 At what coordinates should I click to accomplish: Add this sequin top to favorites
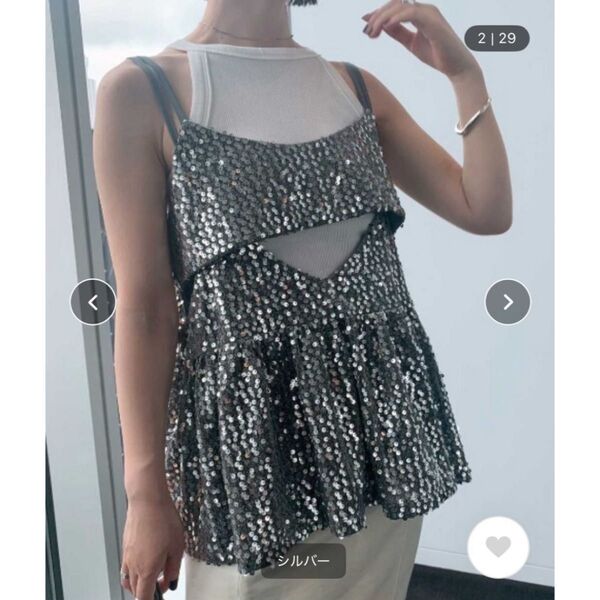[498, 547]
